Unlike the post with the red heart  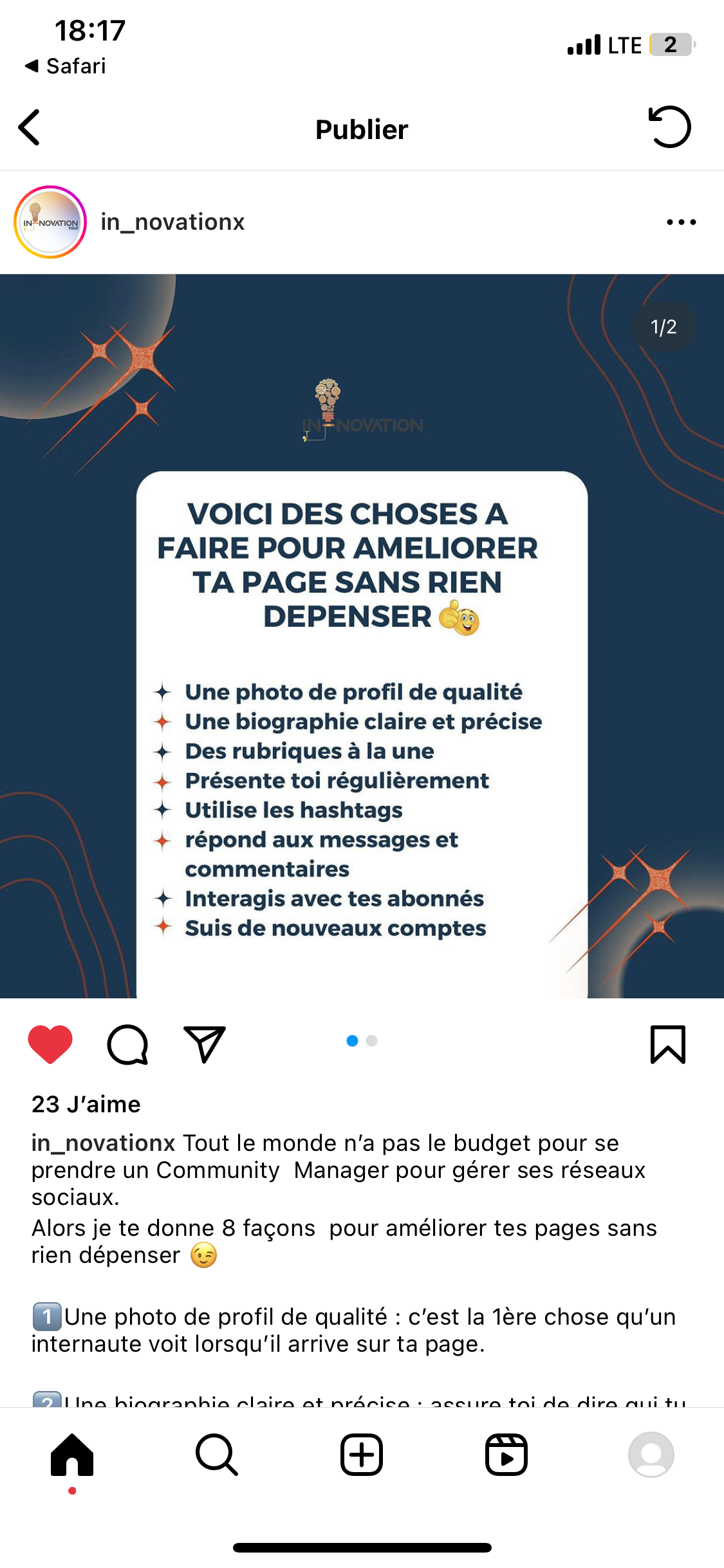tap(50, 1043)
